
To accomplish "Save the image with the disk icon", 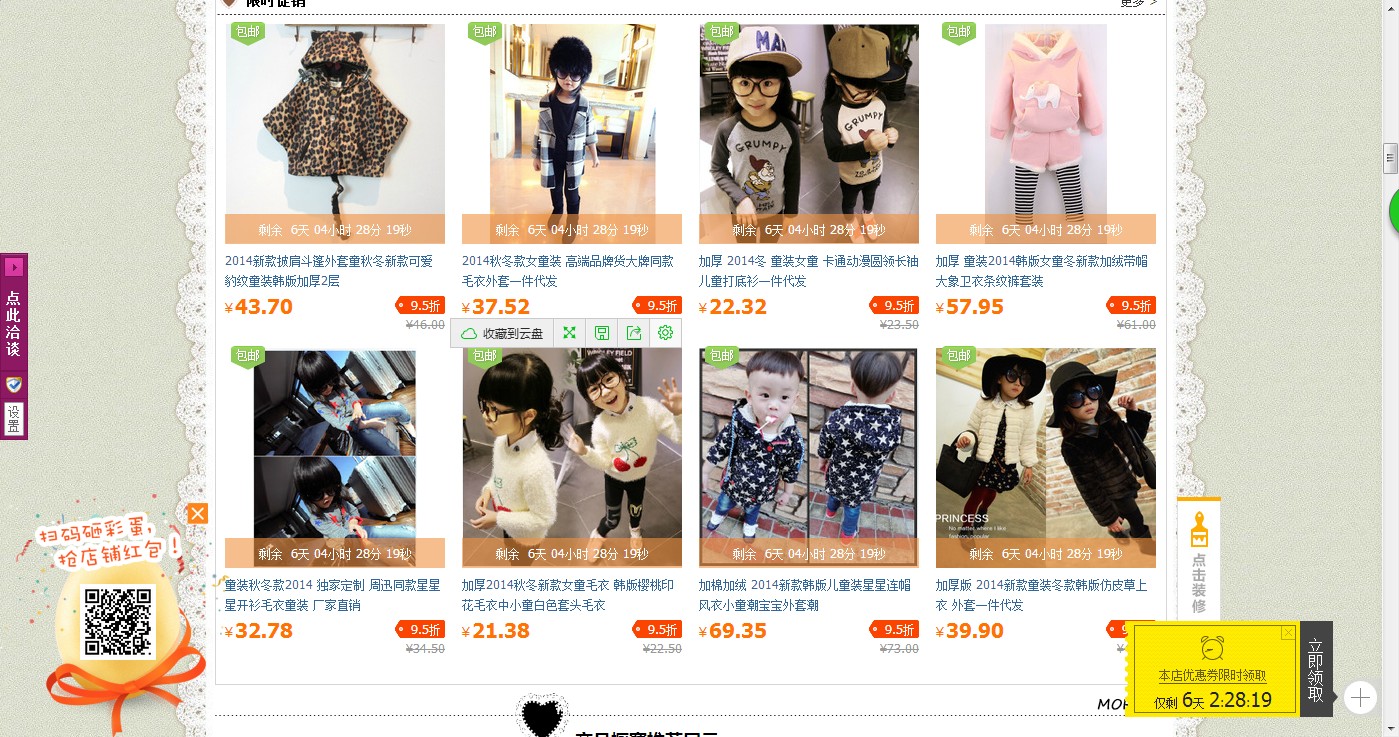I will click(602, 333).
